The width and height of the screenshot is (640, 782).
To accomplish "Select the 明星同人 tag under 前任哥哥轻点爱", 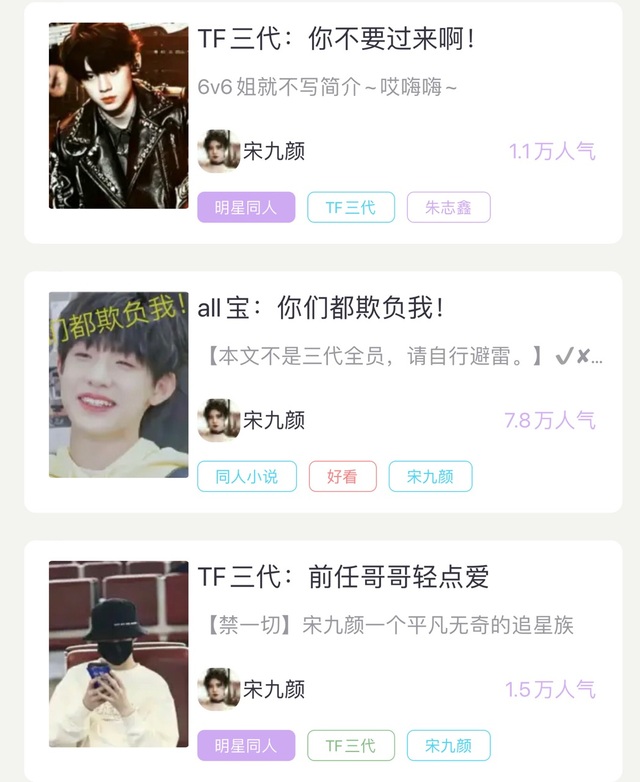I will [246, 746].
